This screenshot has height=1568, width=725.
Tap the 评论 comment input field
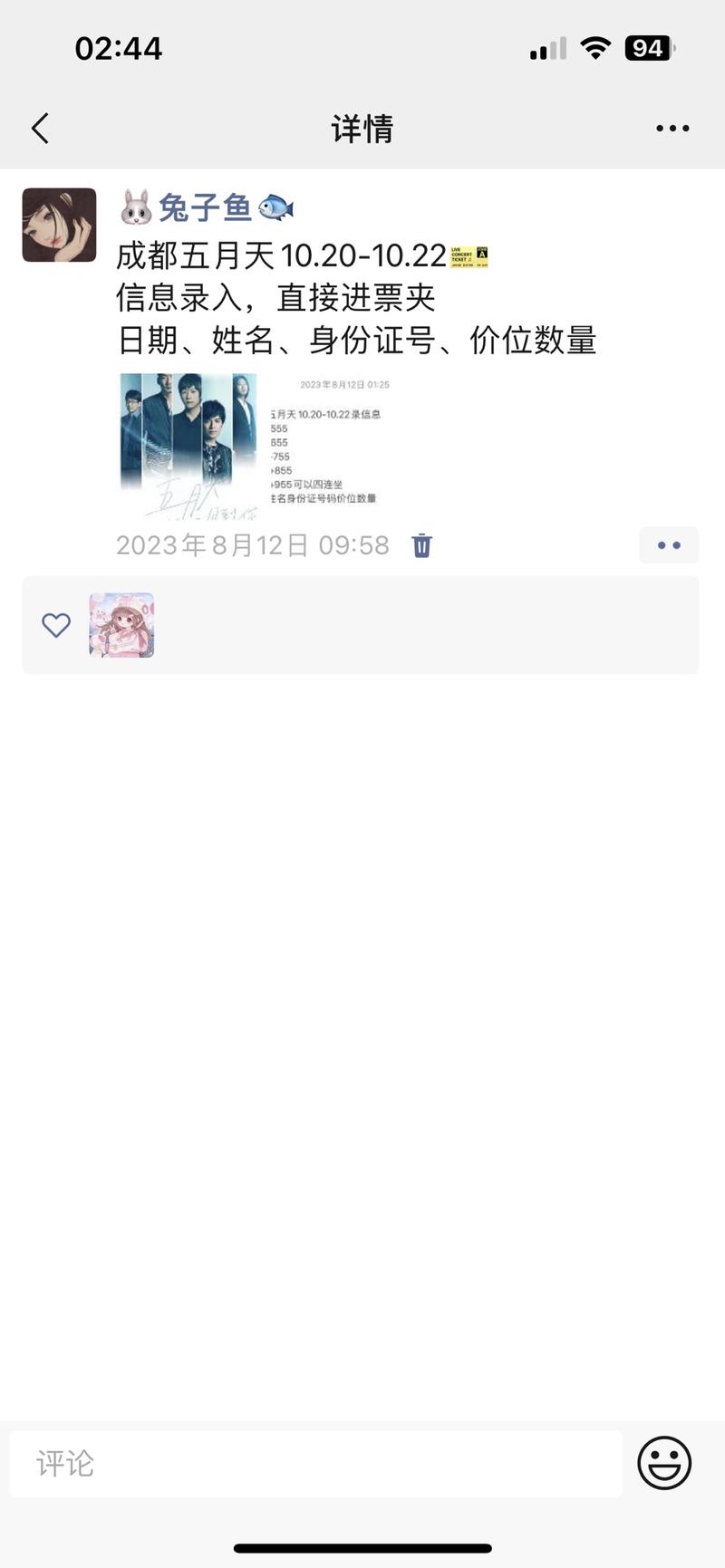click(317, 1464)
